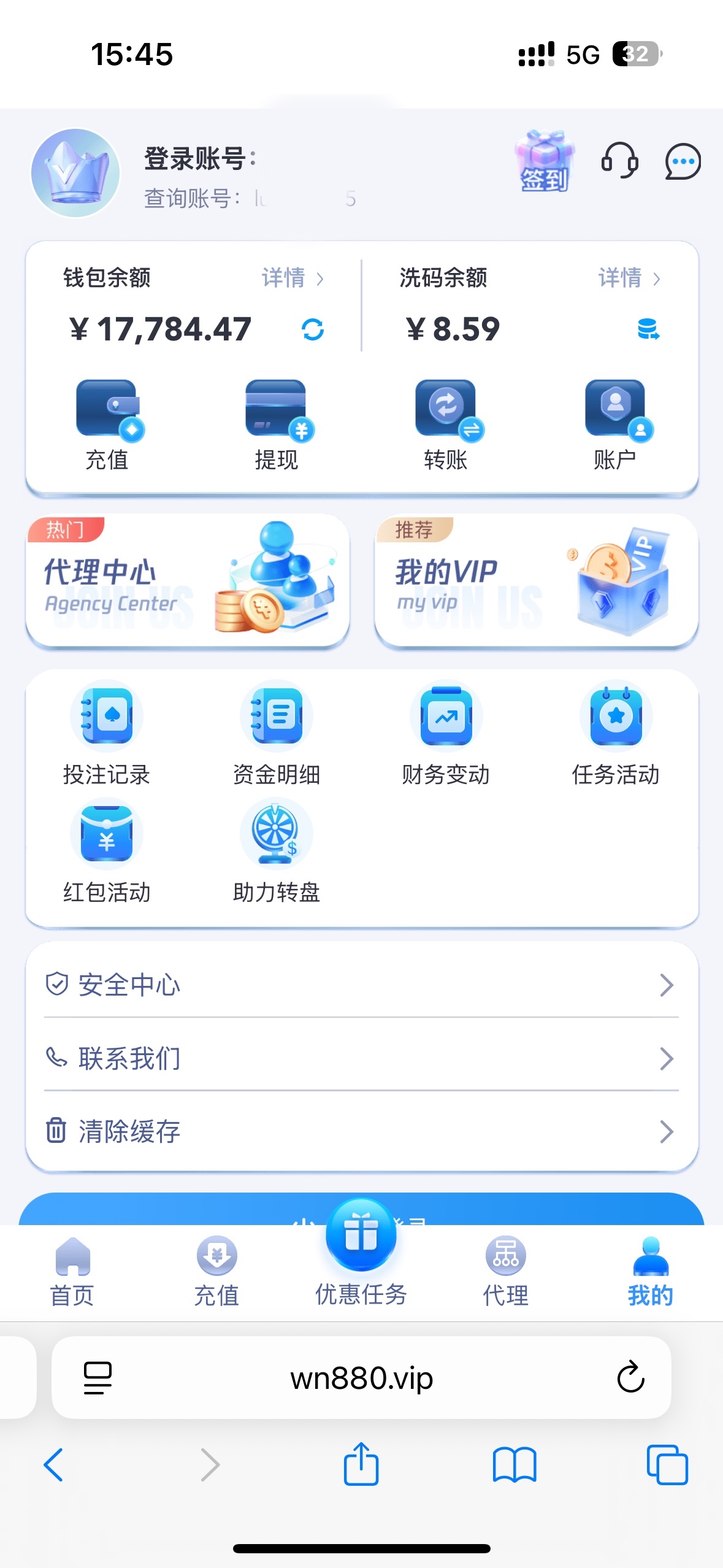Select 清除缓存 to clear cache
723x1568 pixels.
(x=362, y=1131)
